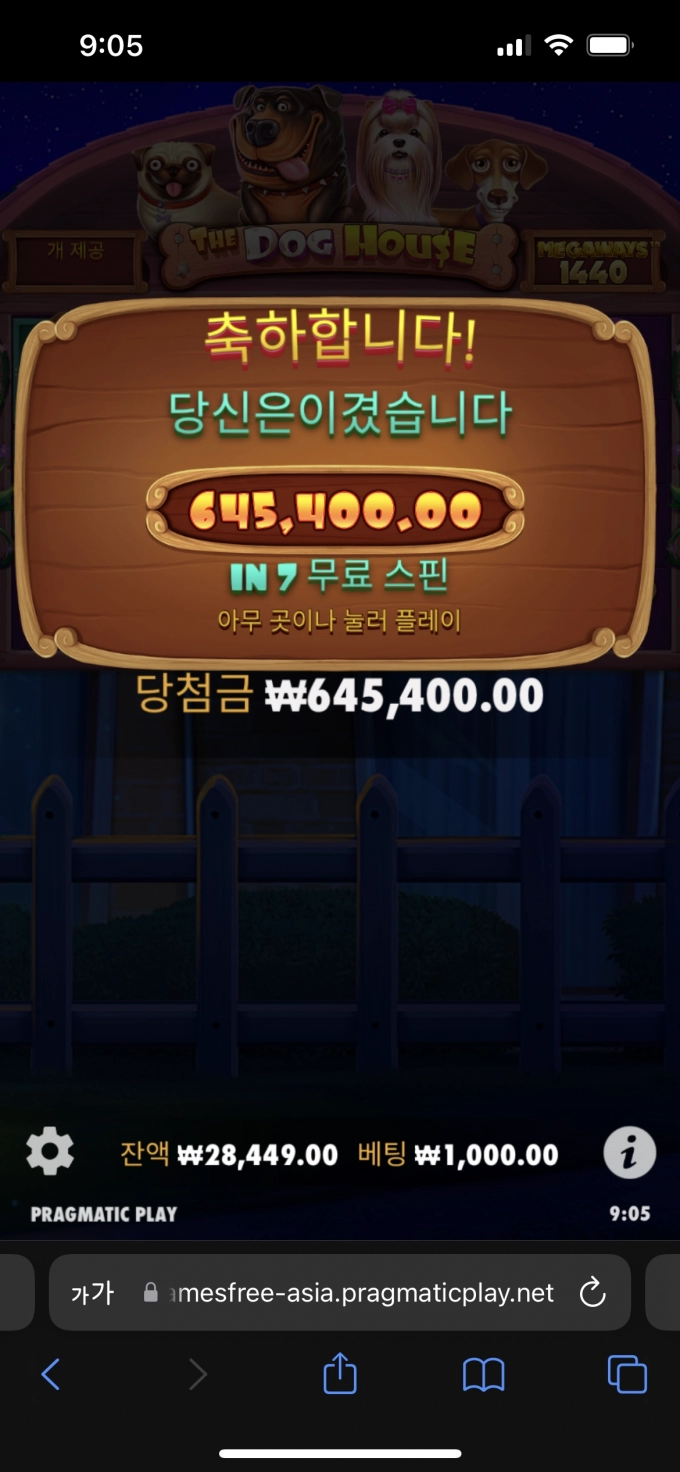Tap the pragmaticplay.net address bar
Screen dimensions: 680x1472
click(350, 1293)
